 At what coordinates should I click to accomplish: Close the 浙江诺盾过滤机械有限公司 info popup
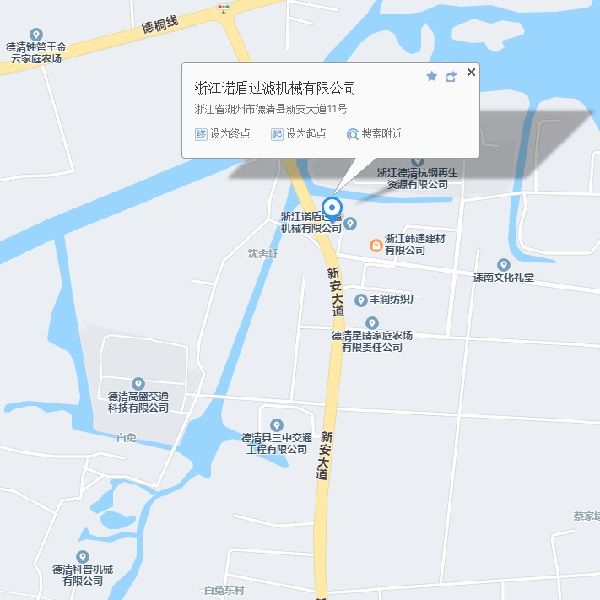pos(471,72)
